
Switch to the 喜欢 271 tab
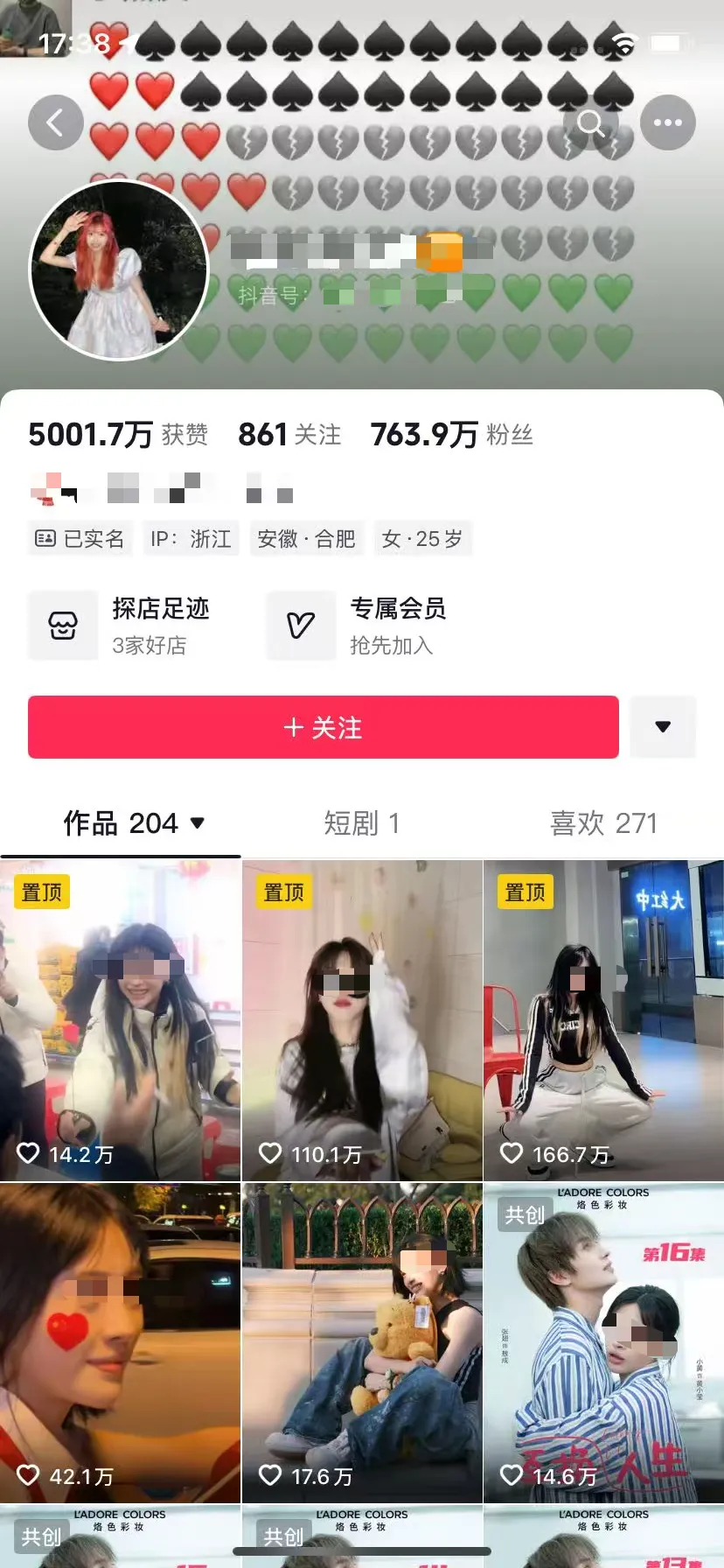point(603,823)
